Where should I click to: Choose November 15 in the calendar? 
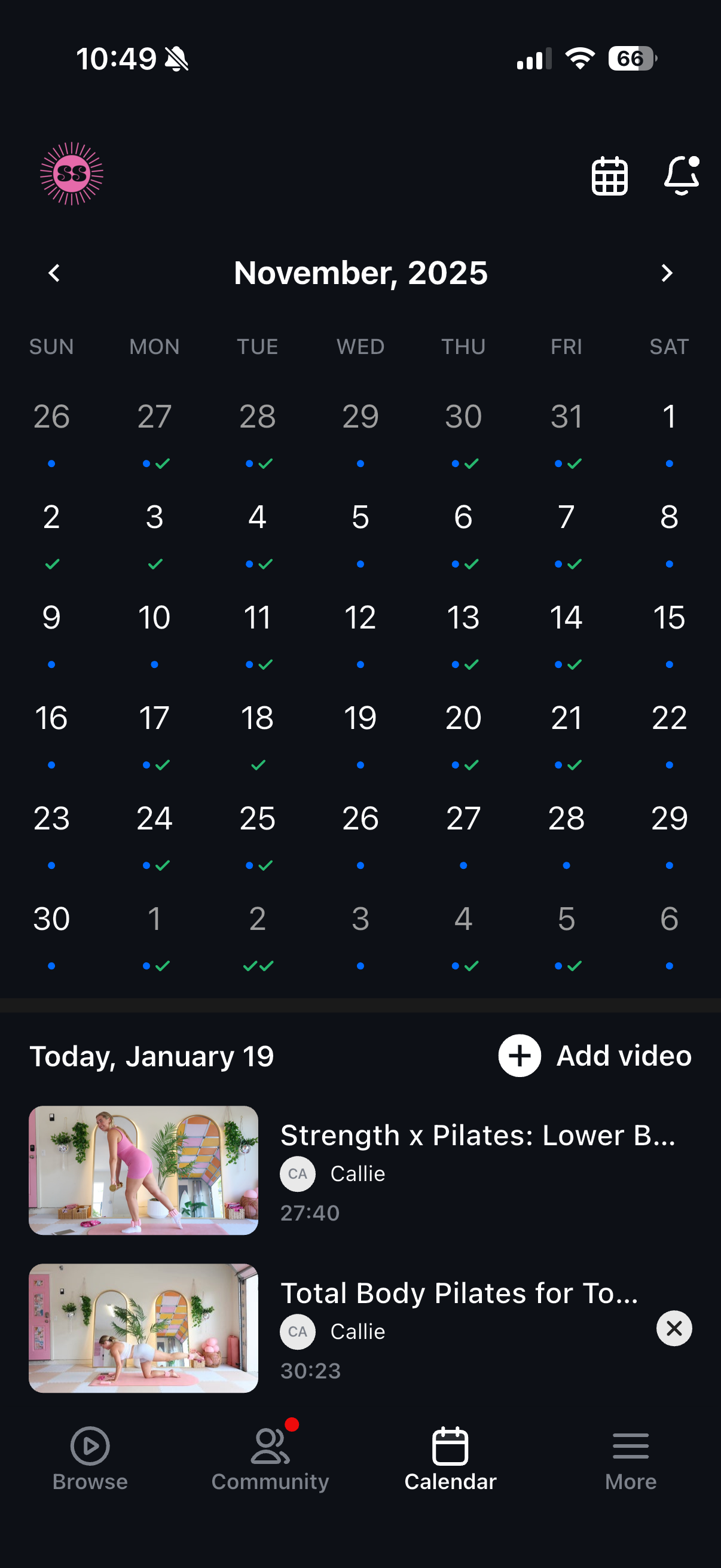pos(668,618)
